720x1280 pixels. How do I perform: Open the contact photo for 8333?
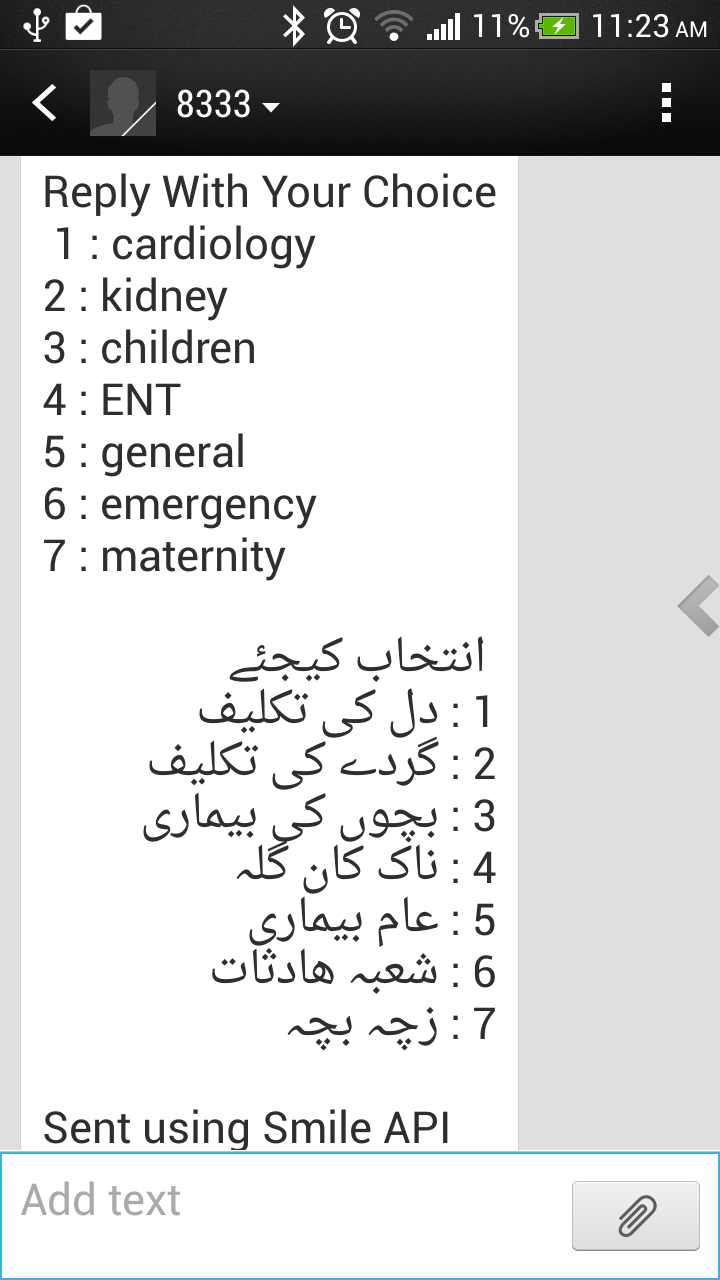(x=123, y=103)
